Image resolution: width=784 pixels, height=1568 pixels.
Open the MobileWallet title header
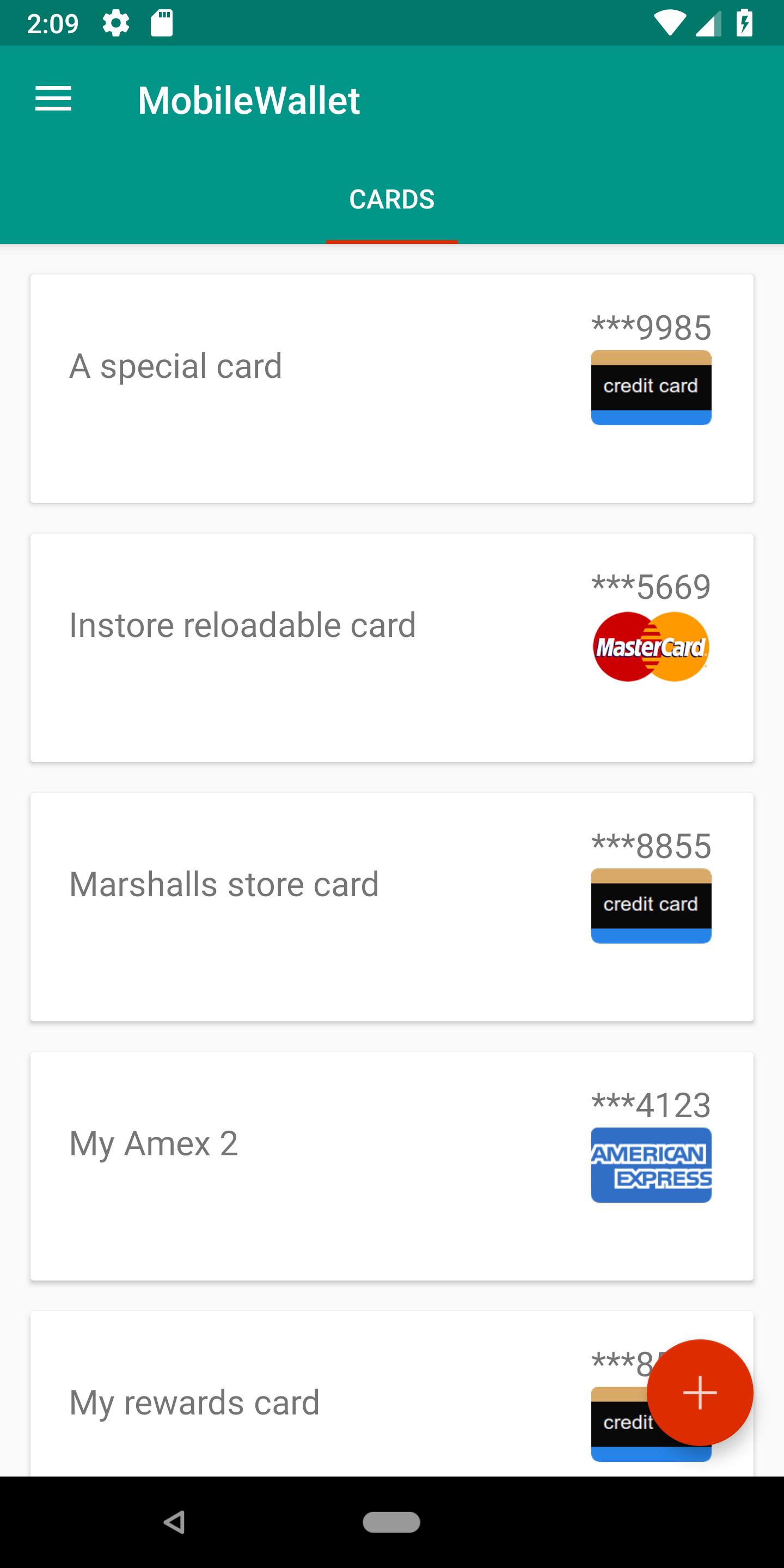coord(248,99)
